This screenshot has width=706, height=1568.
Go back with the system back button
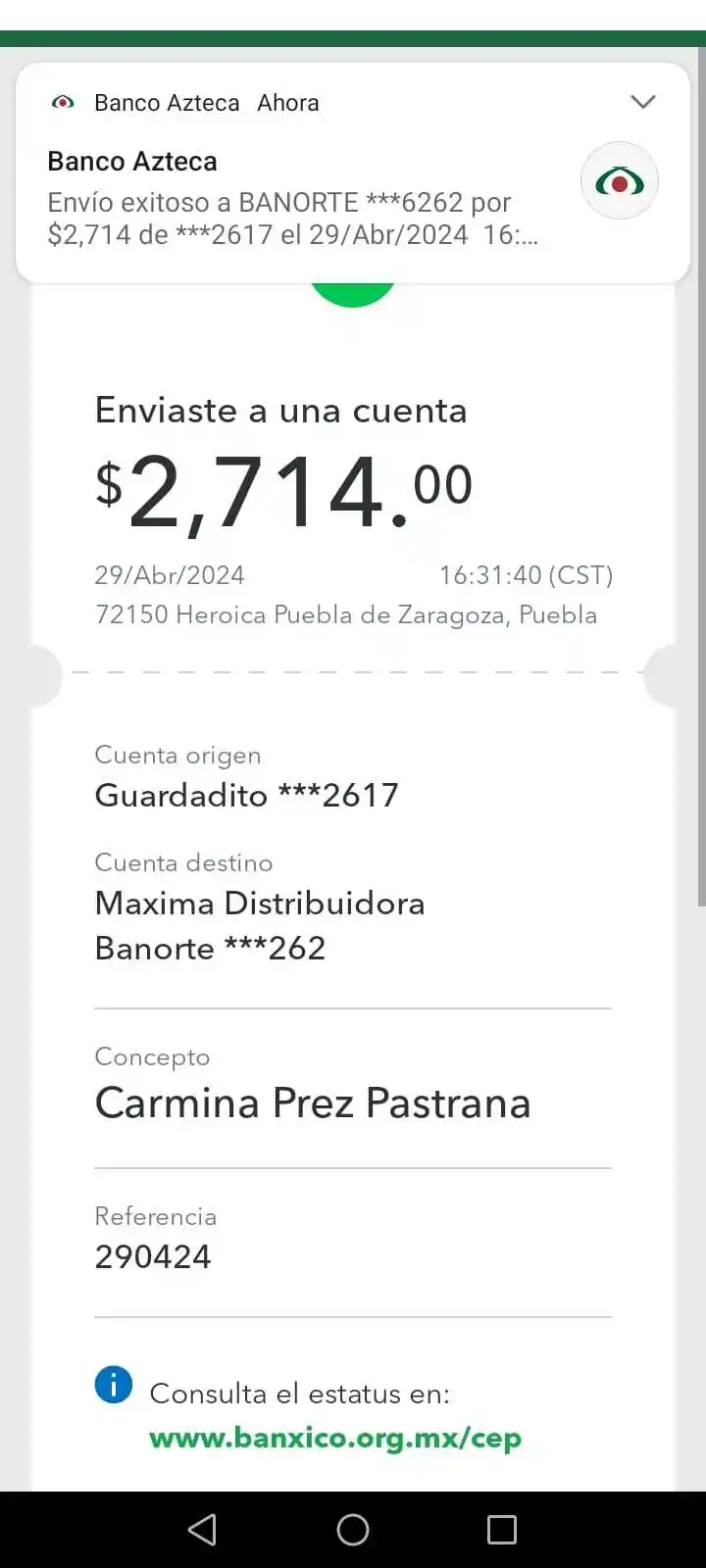coord(202,1530)
